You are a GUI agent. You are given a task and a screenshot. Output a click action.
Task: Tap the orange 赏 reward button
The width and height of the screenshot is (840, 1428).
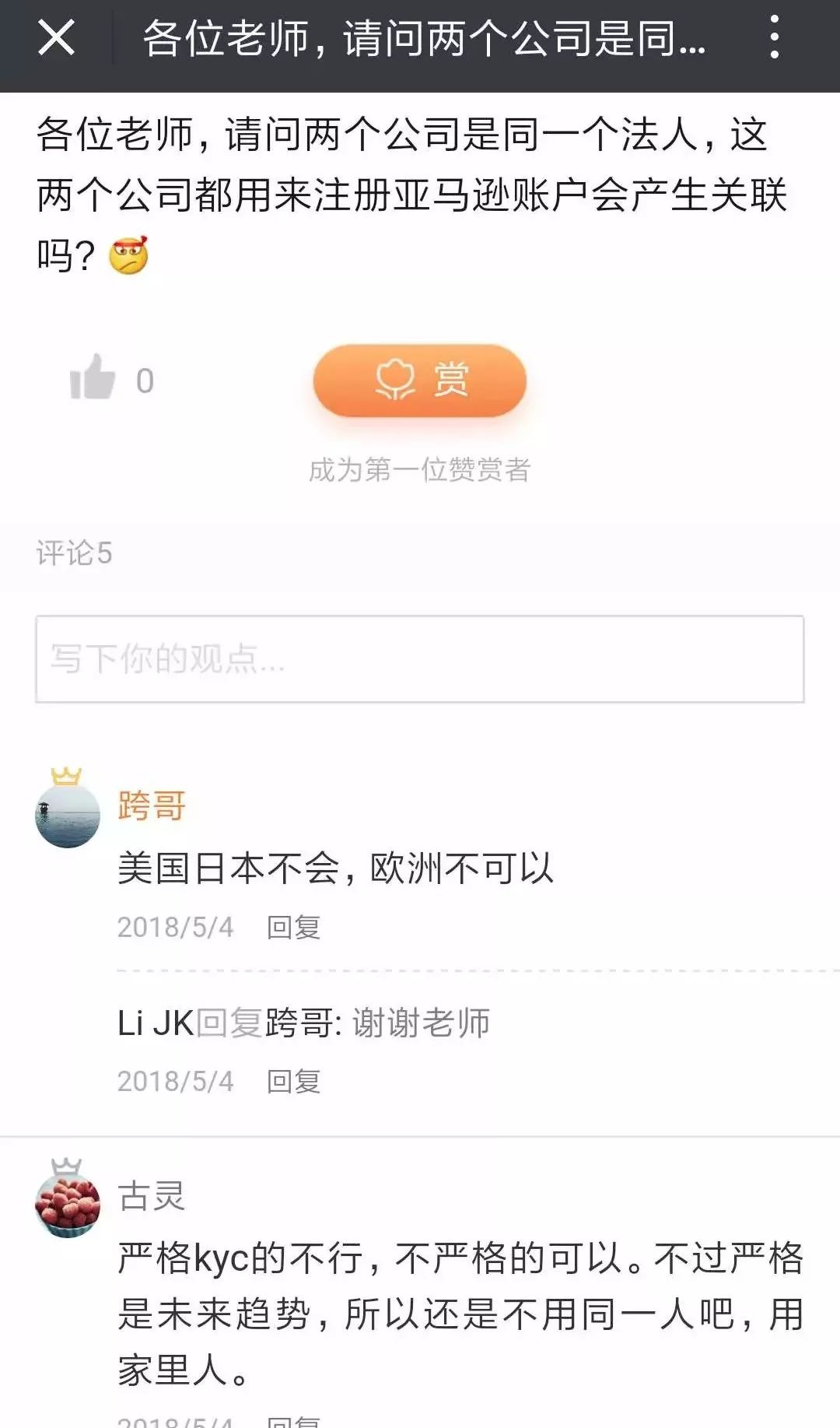point(420,381)
